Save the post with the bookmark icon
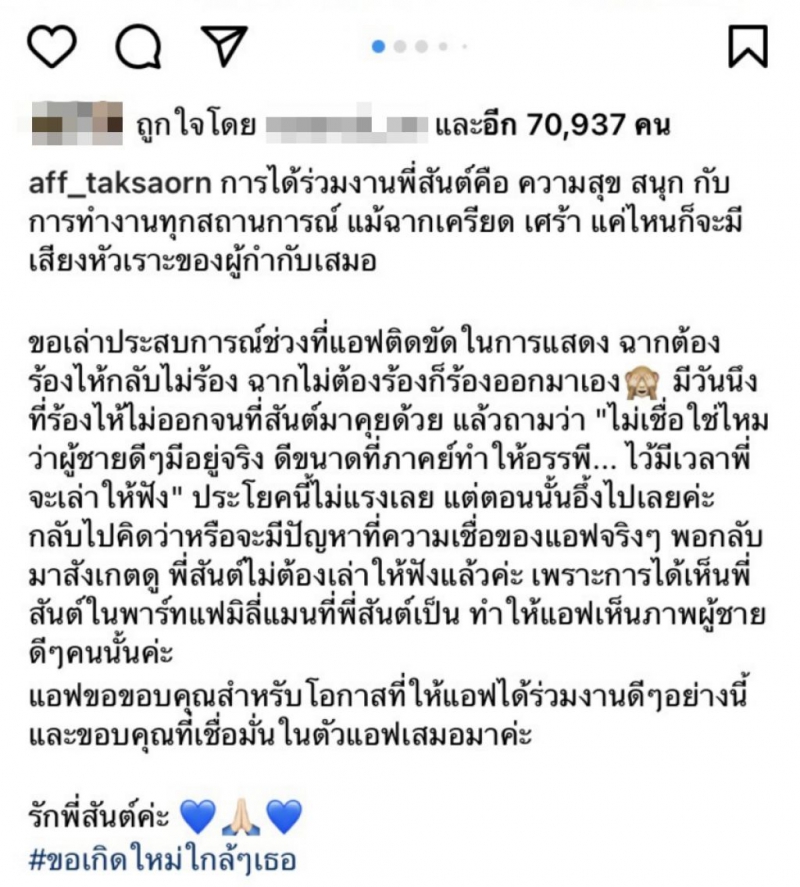The image size is (800, 887). 748,46
